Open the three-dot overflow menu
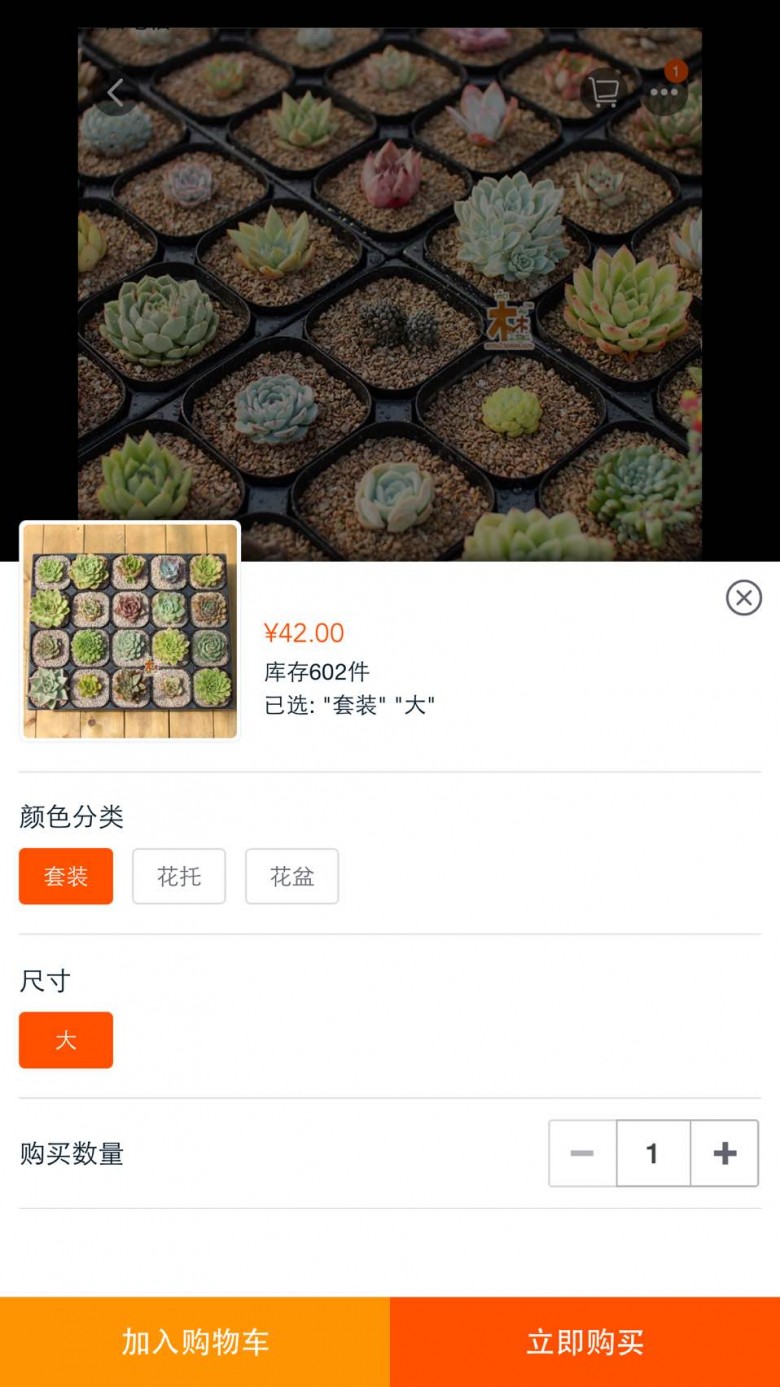 pyautogui.click(x=664, y=93)
